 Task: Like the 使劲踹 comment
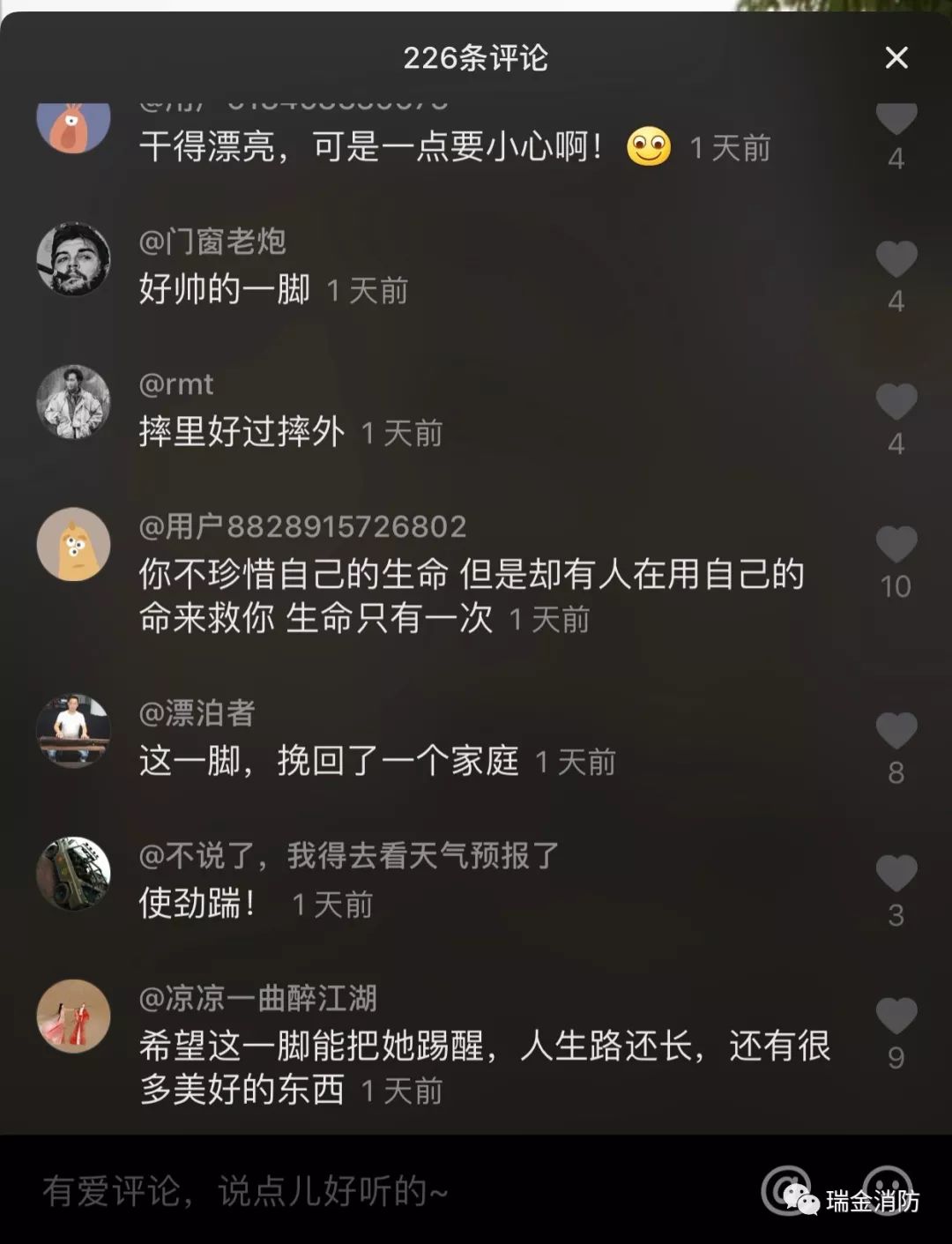(896, 873)
